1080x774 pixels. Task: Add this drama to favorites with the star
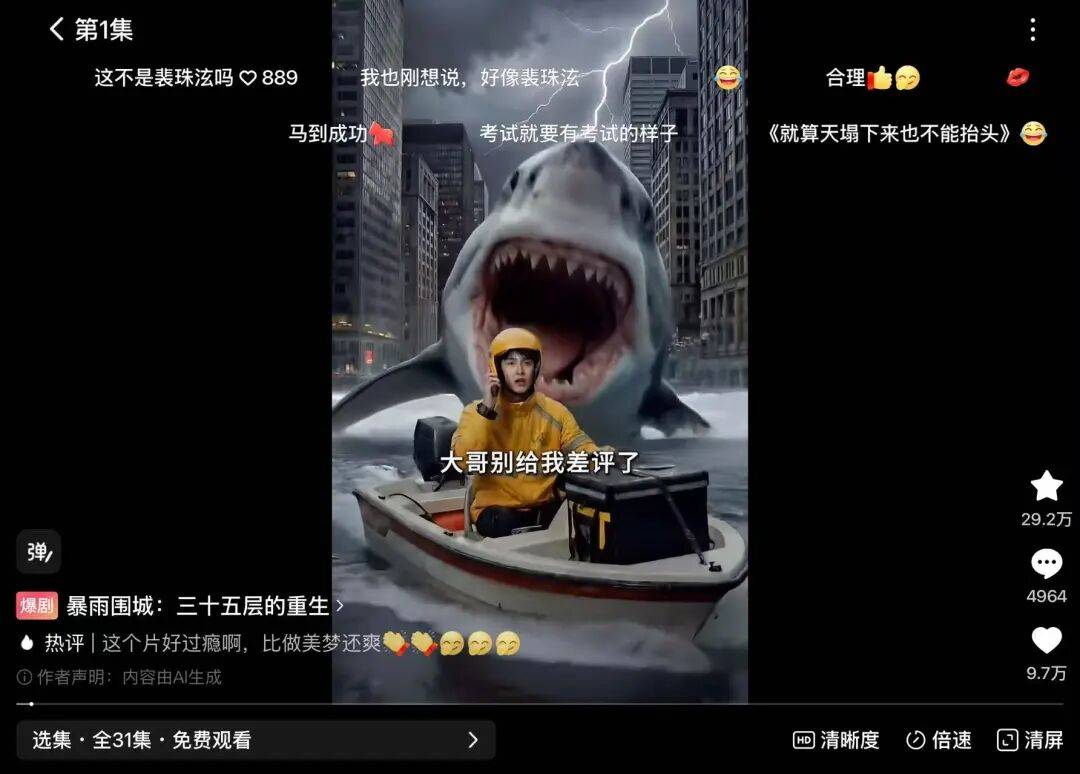pyautogui.click(x=1046, y=486)
